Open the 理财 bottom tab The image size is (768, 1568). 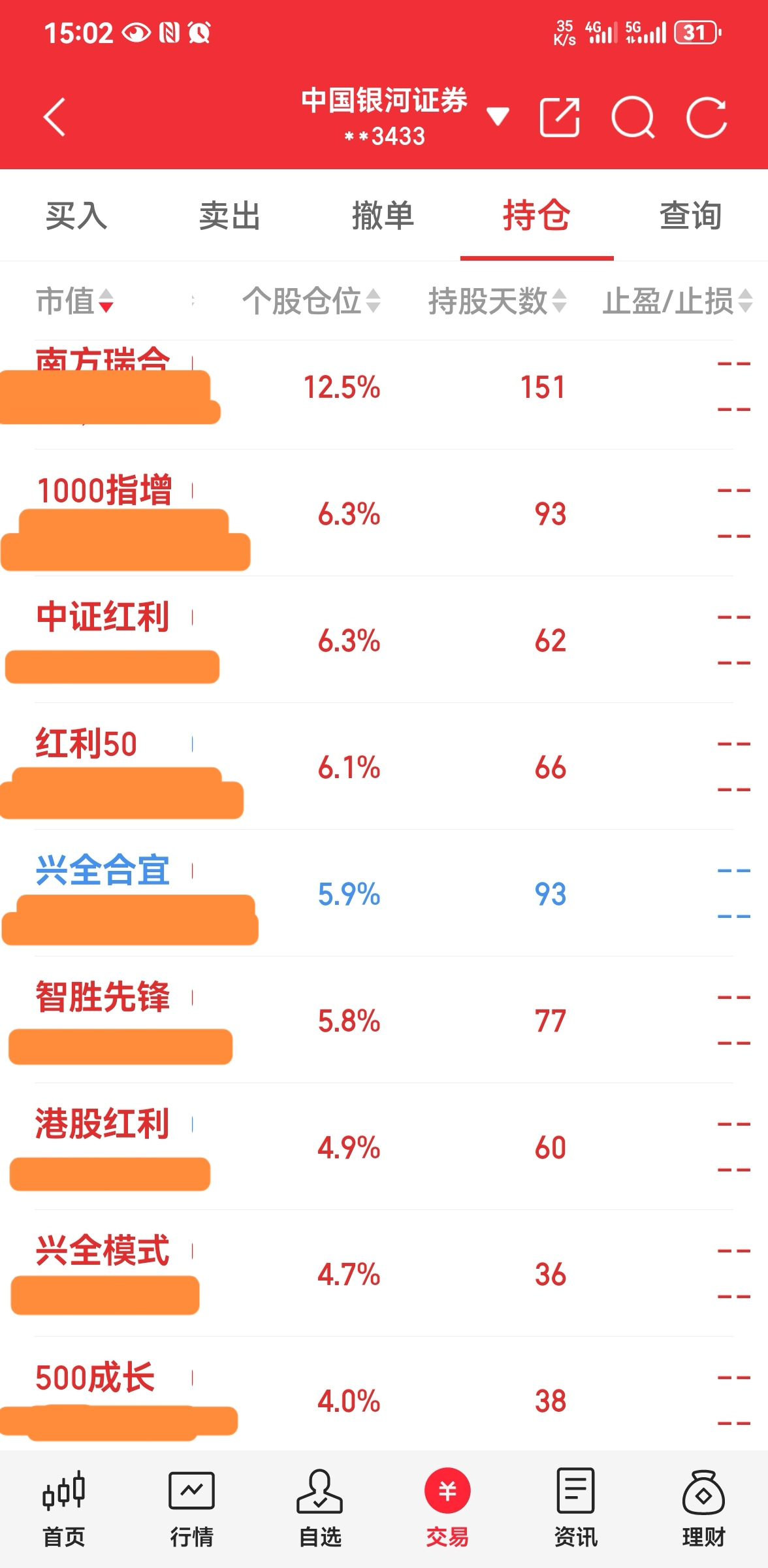pyautogui.click(x=703, y=1509)
